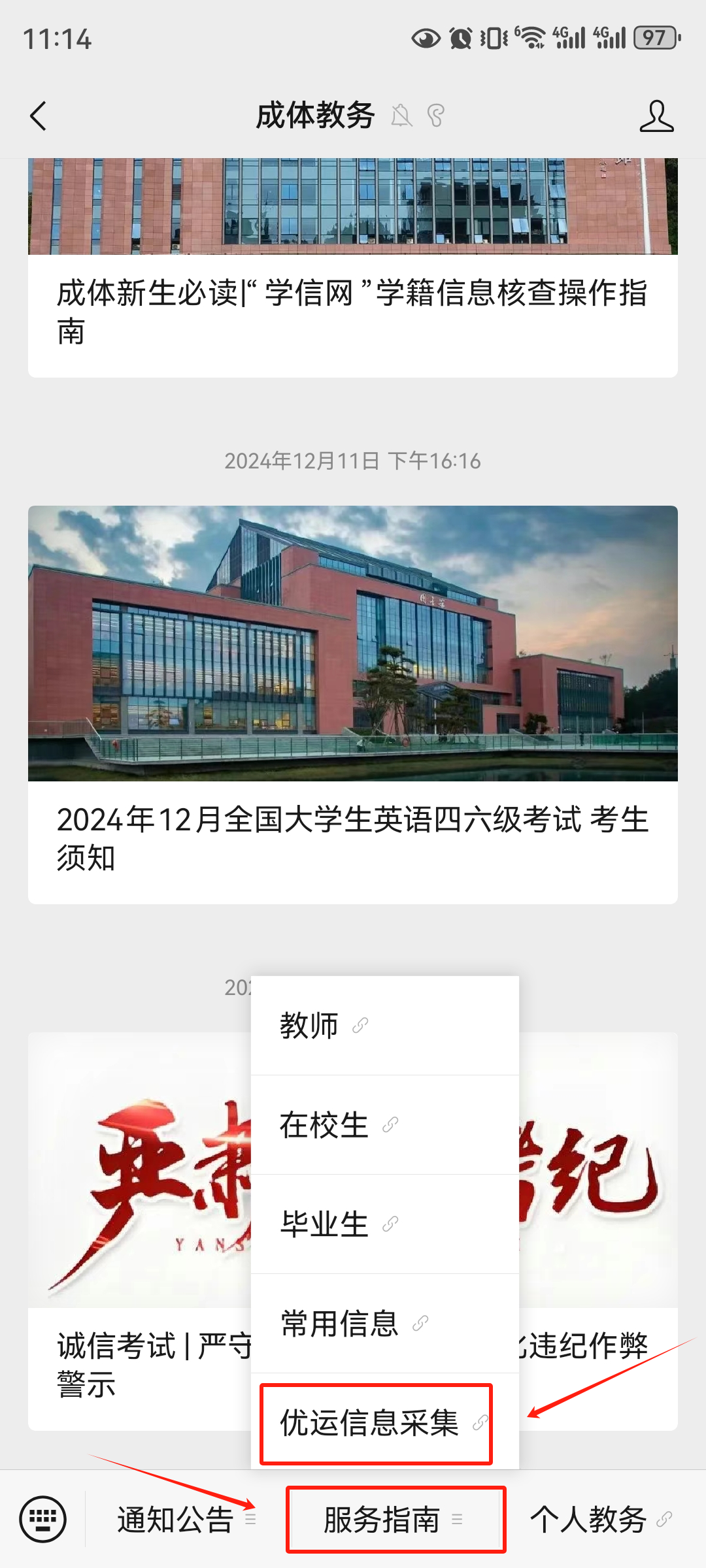
Task: Tap the bell icon next to 成体教务 title
Action: [x=403, y=115]
